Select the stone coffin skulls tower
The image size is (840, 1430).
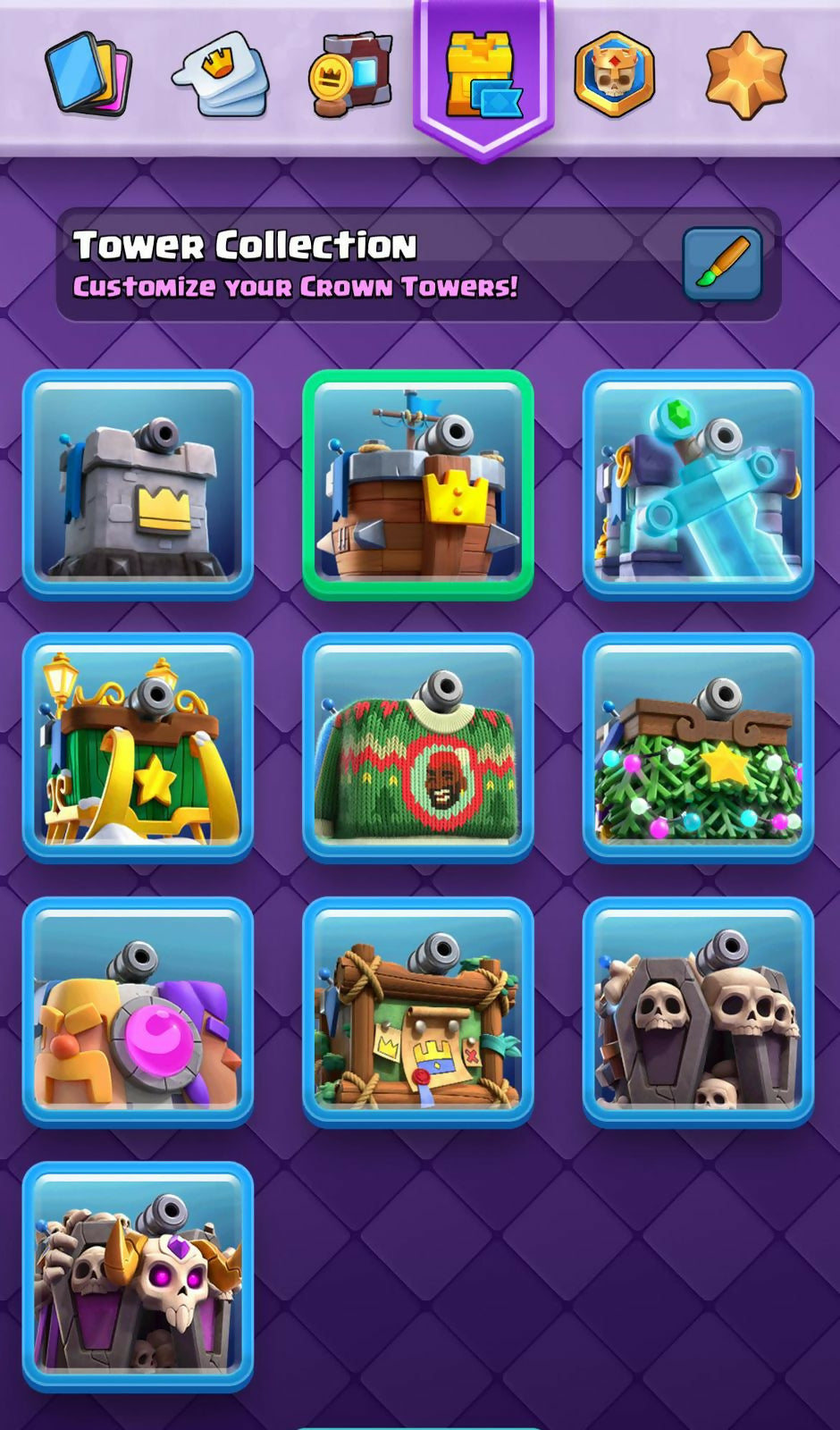pos(698,1011)
